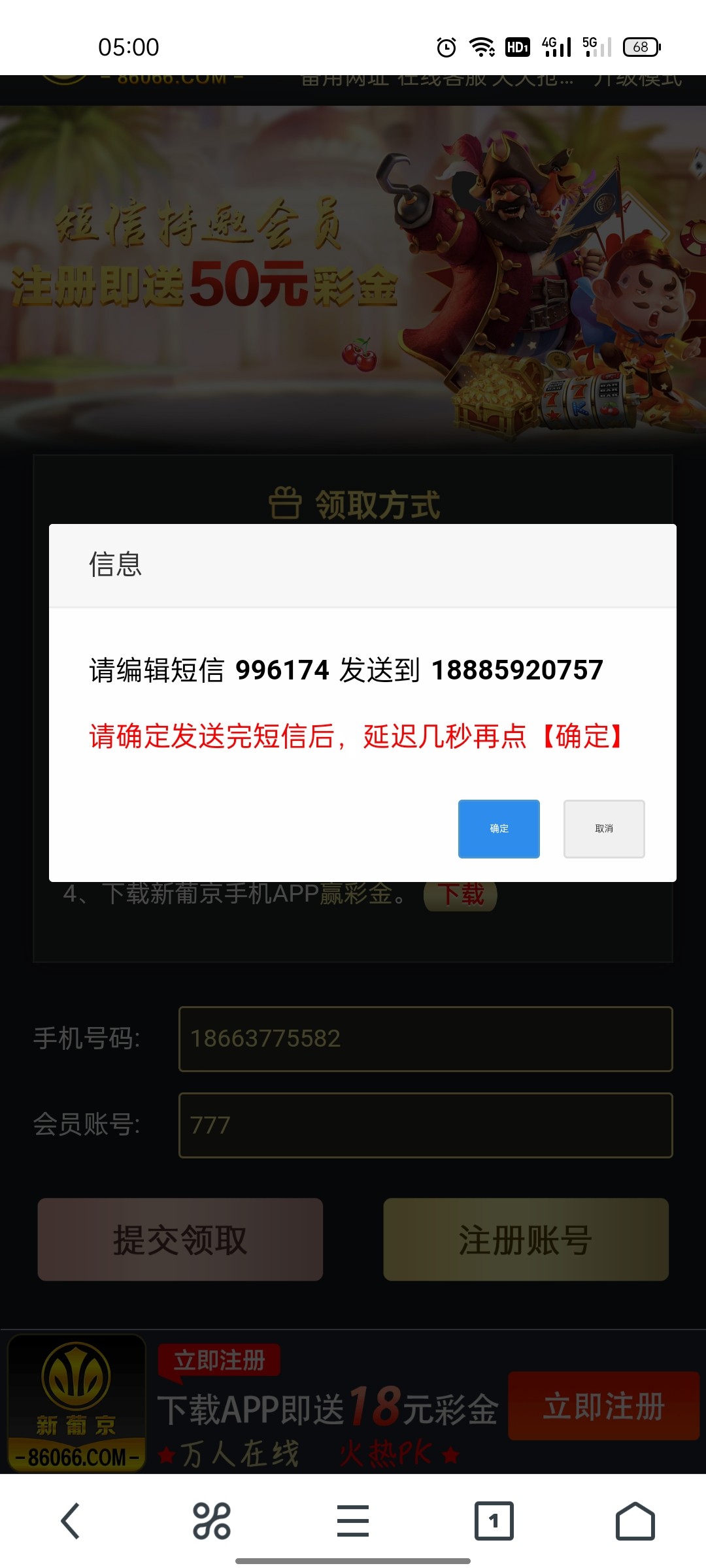Tap the 提交领取 button

180,1240
